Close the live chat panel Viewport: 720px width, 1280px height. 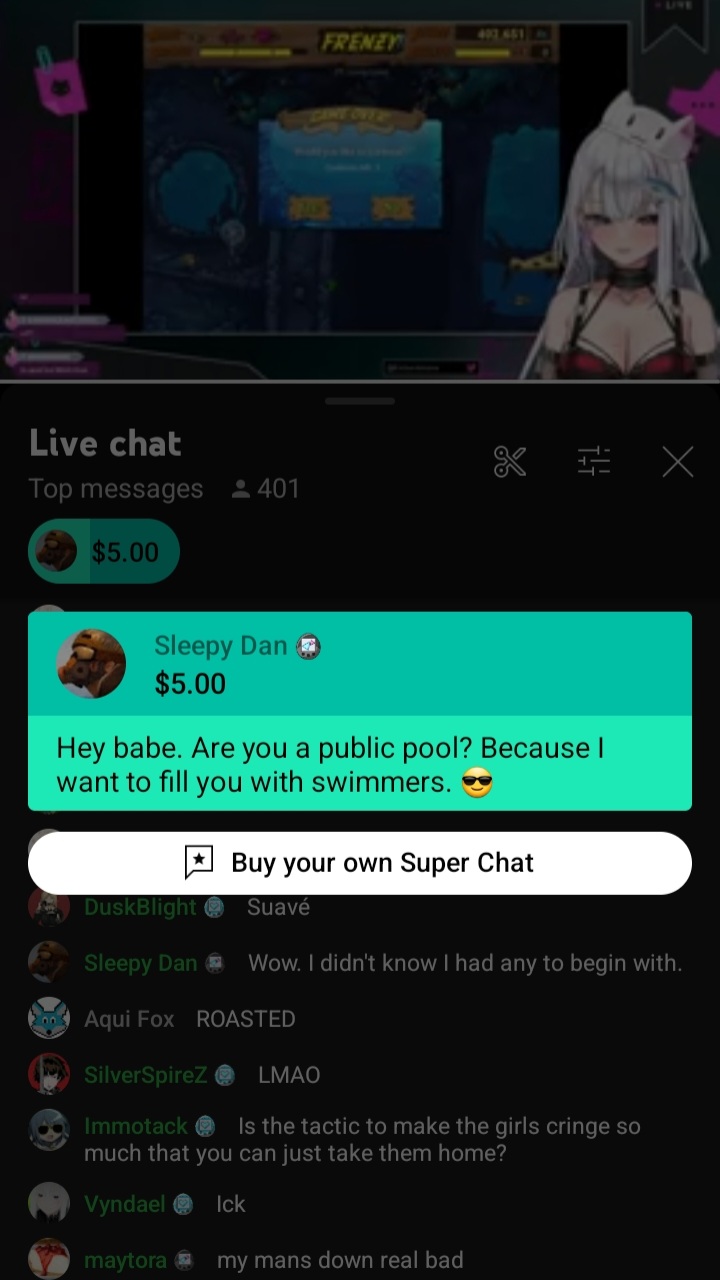click(678, 462)
